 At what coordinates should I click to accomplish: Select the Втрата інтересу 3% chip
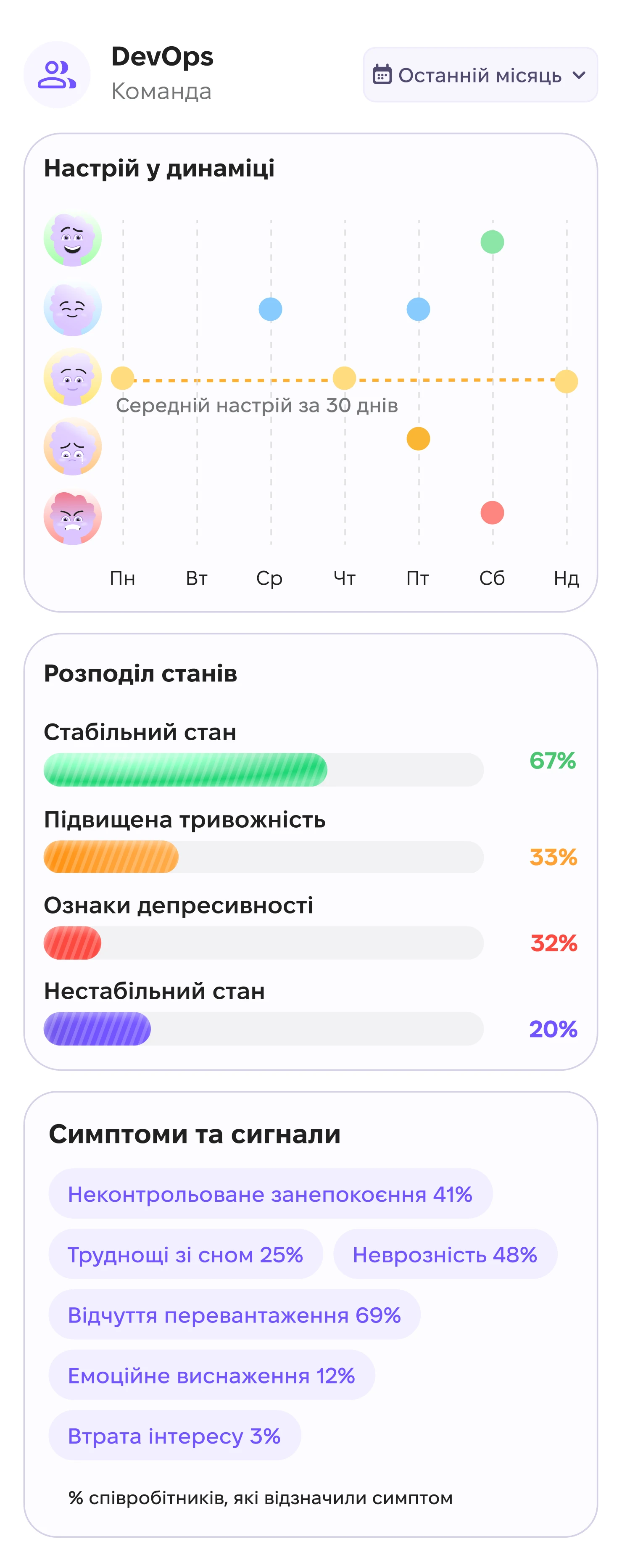coord(175,1435)
